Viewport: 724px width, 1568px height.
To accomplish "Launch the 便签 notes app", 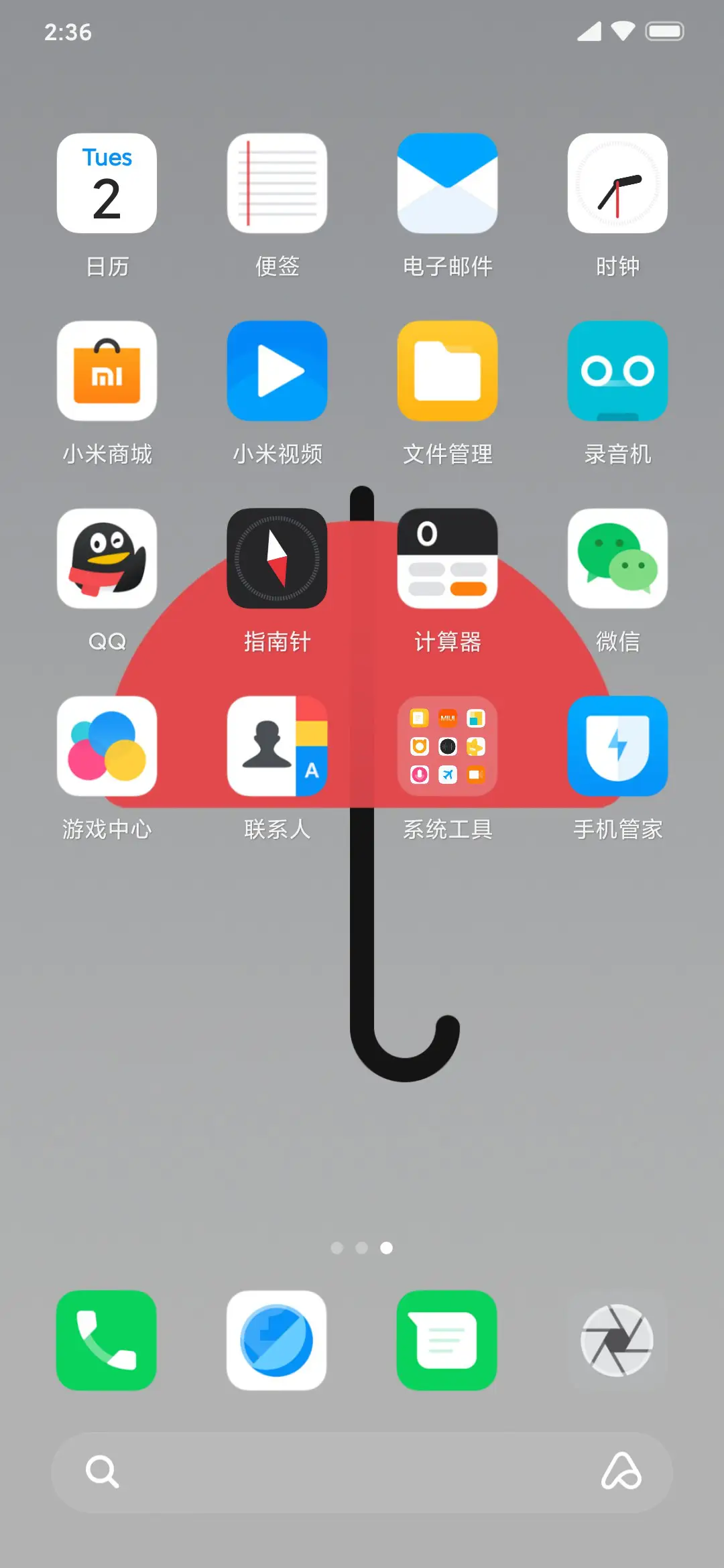I will pos(277,184).
